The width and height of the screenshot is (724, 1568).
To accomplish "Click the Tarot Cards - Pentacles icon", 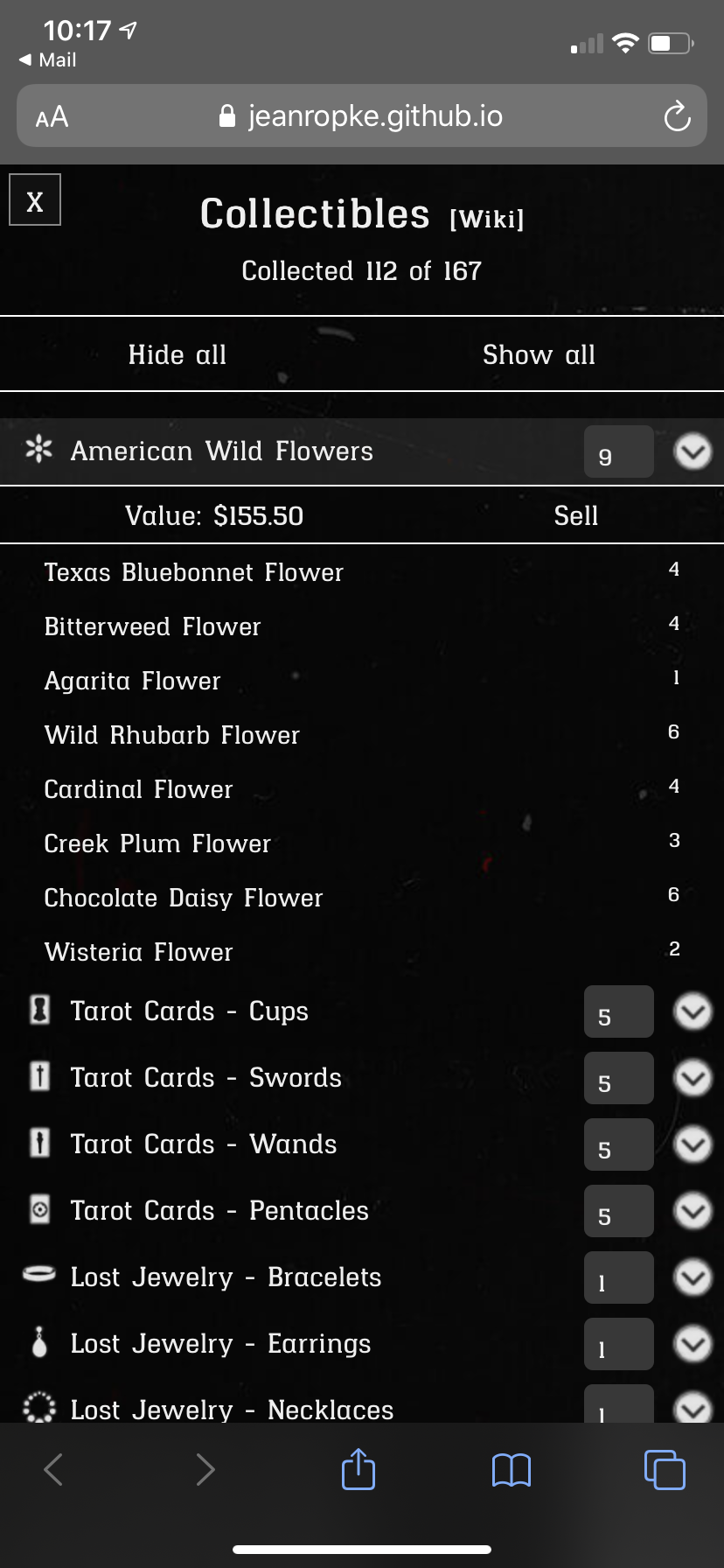I will point(38,1211).
